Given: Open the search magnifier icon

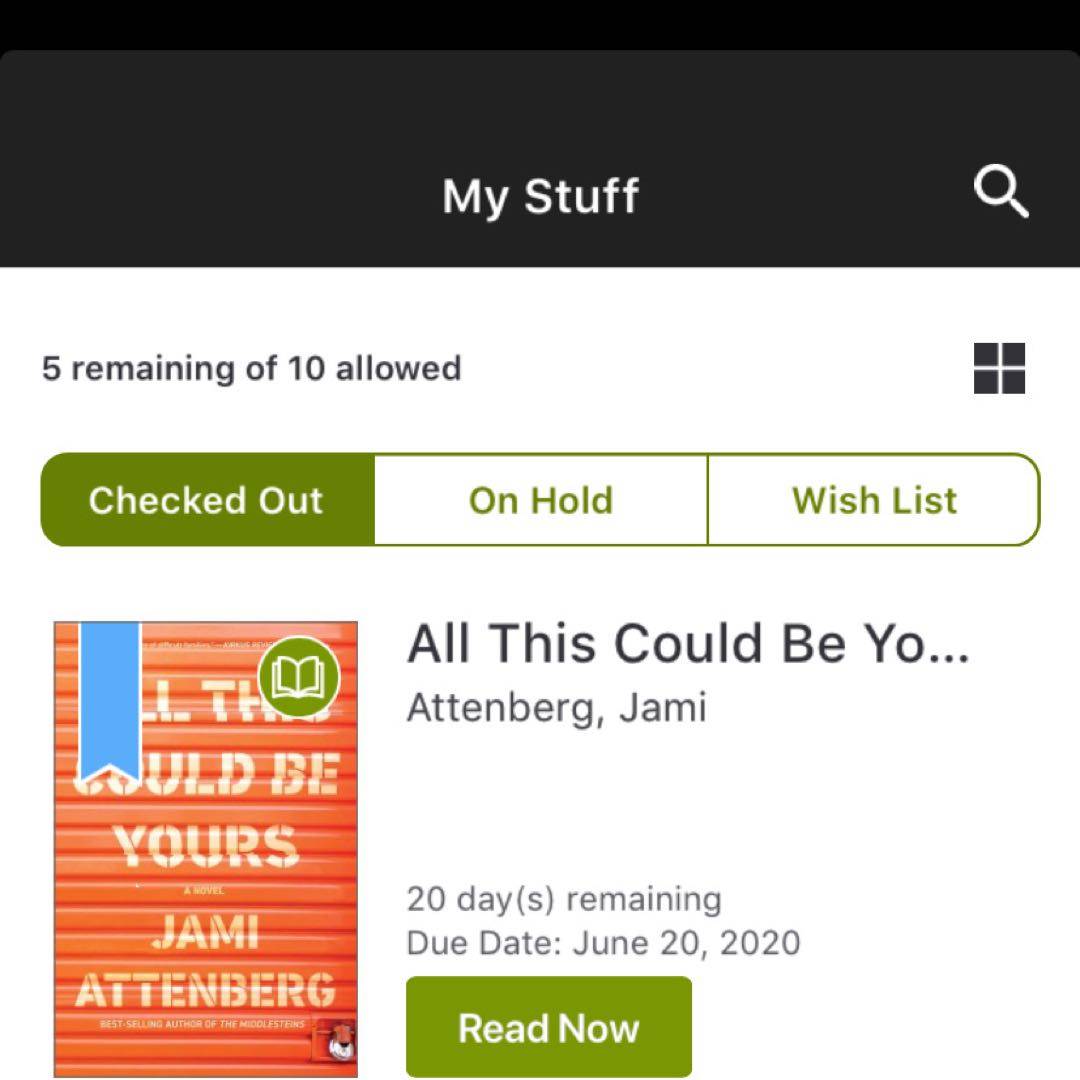Looking at the screenshot, I should point(1000,191).
